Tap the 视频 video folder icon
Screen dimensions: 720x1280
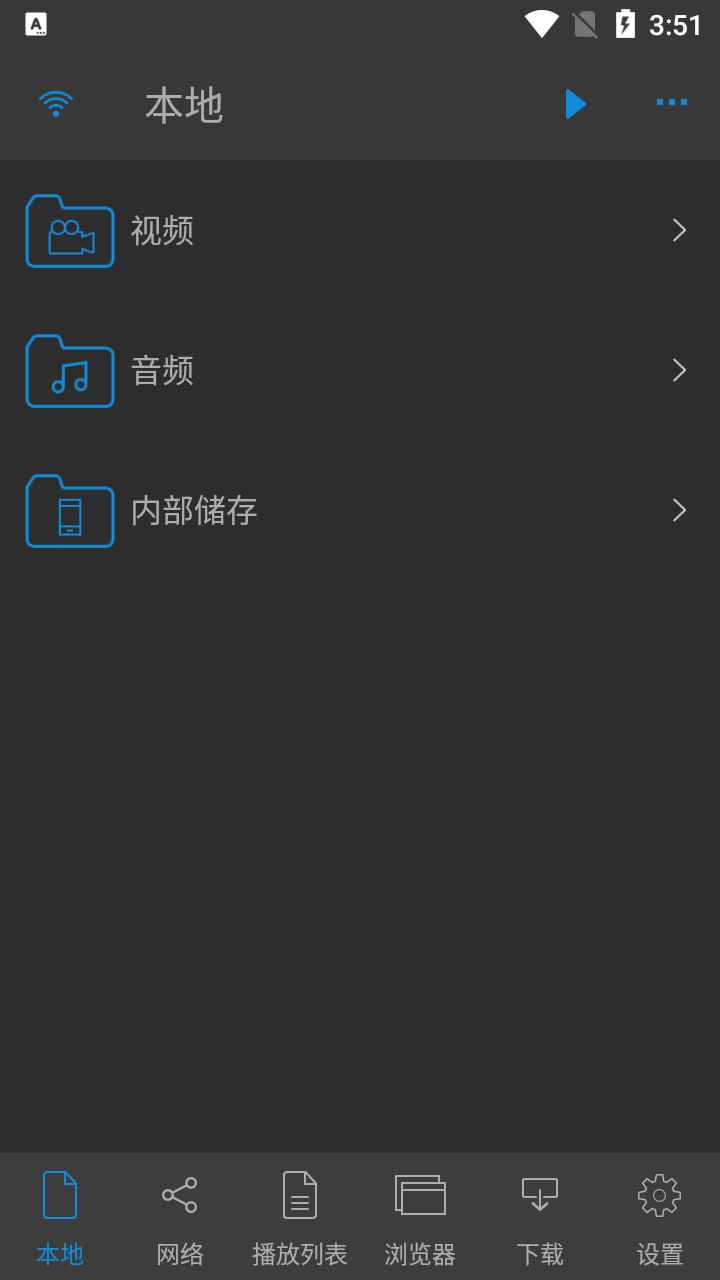[x=69, y=231]
